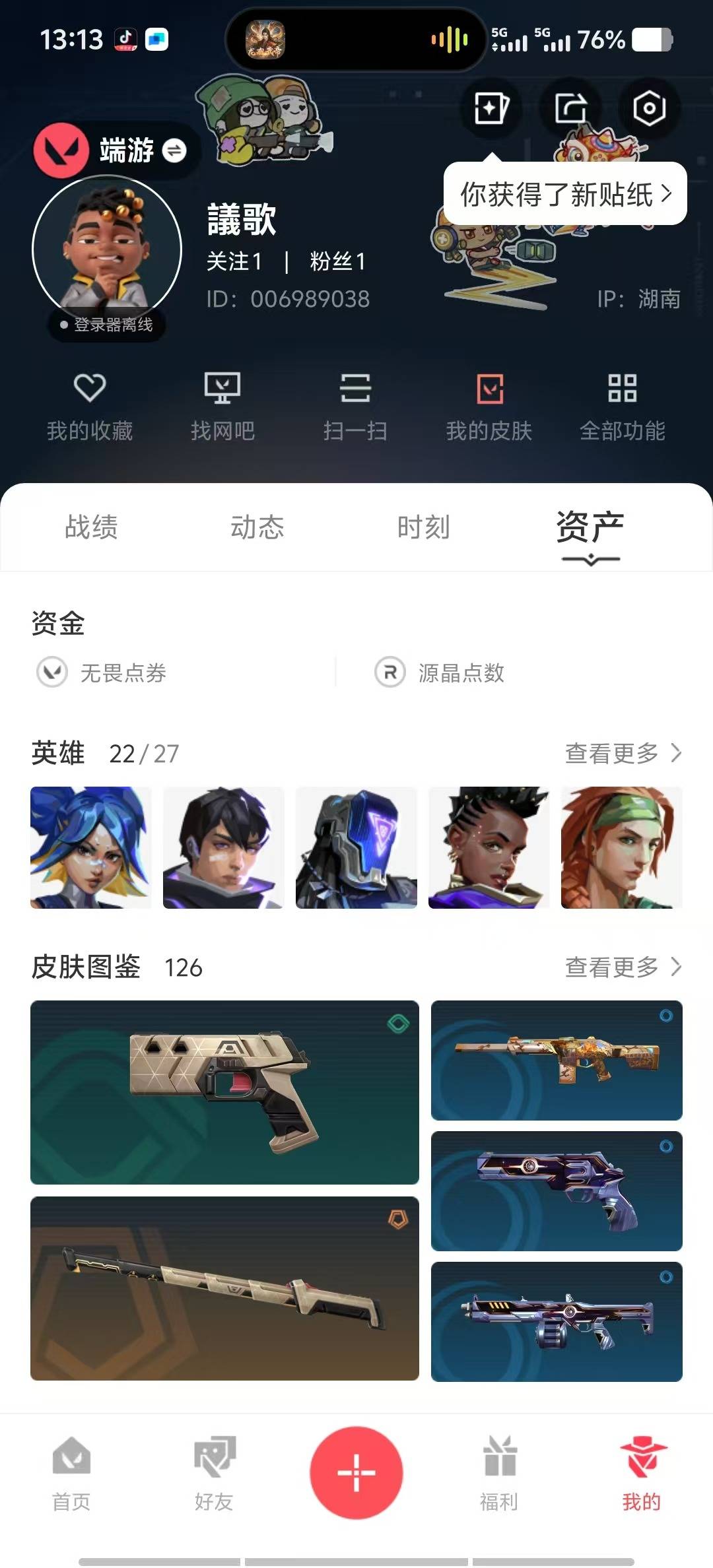Open the beige pistol skin card

[224, 1092]
